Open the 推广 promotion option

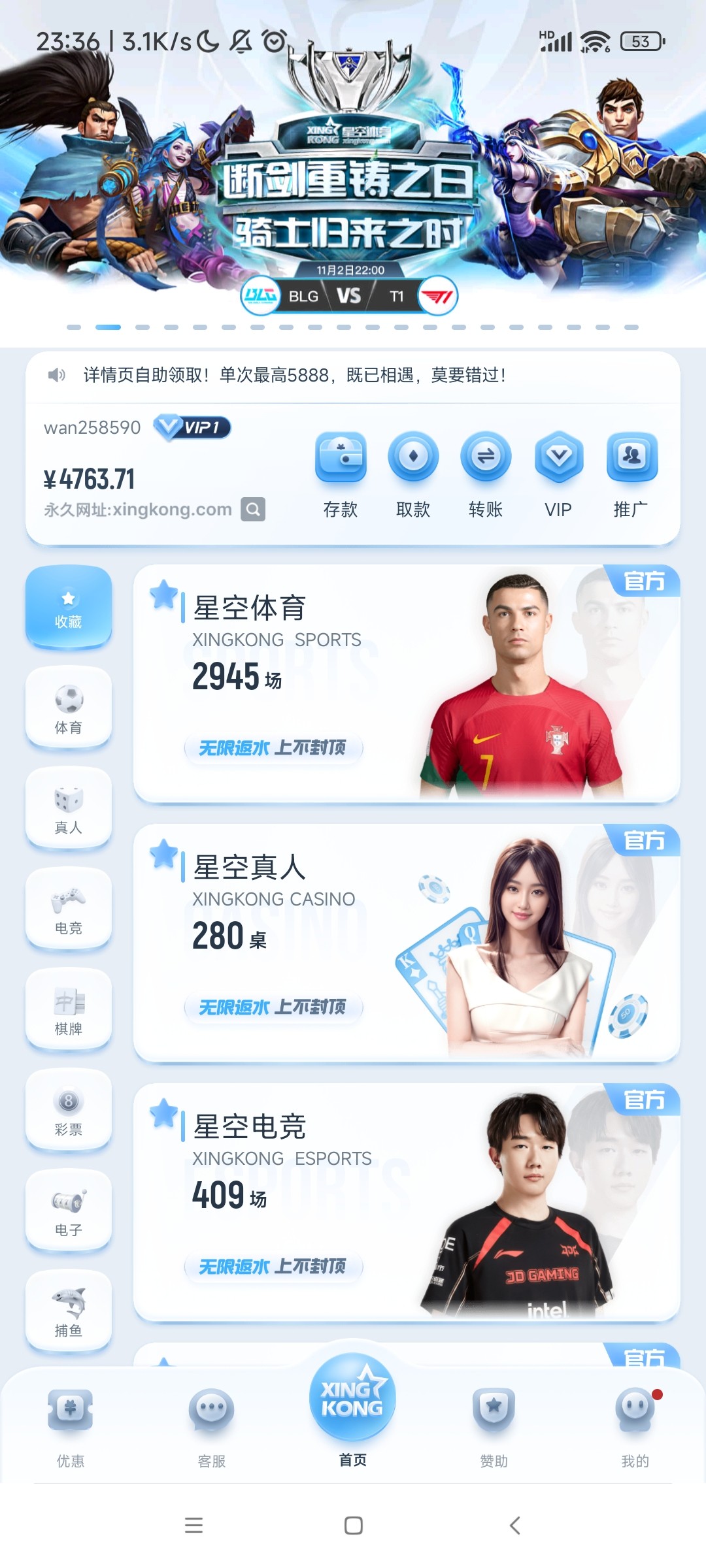[x=631, y=474]
